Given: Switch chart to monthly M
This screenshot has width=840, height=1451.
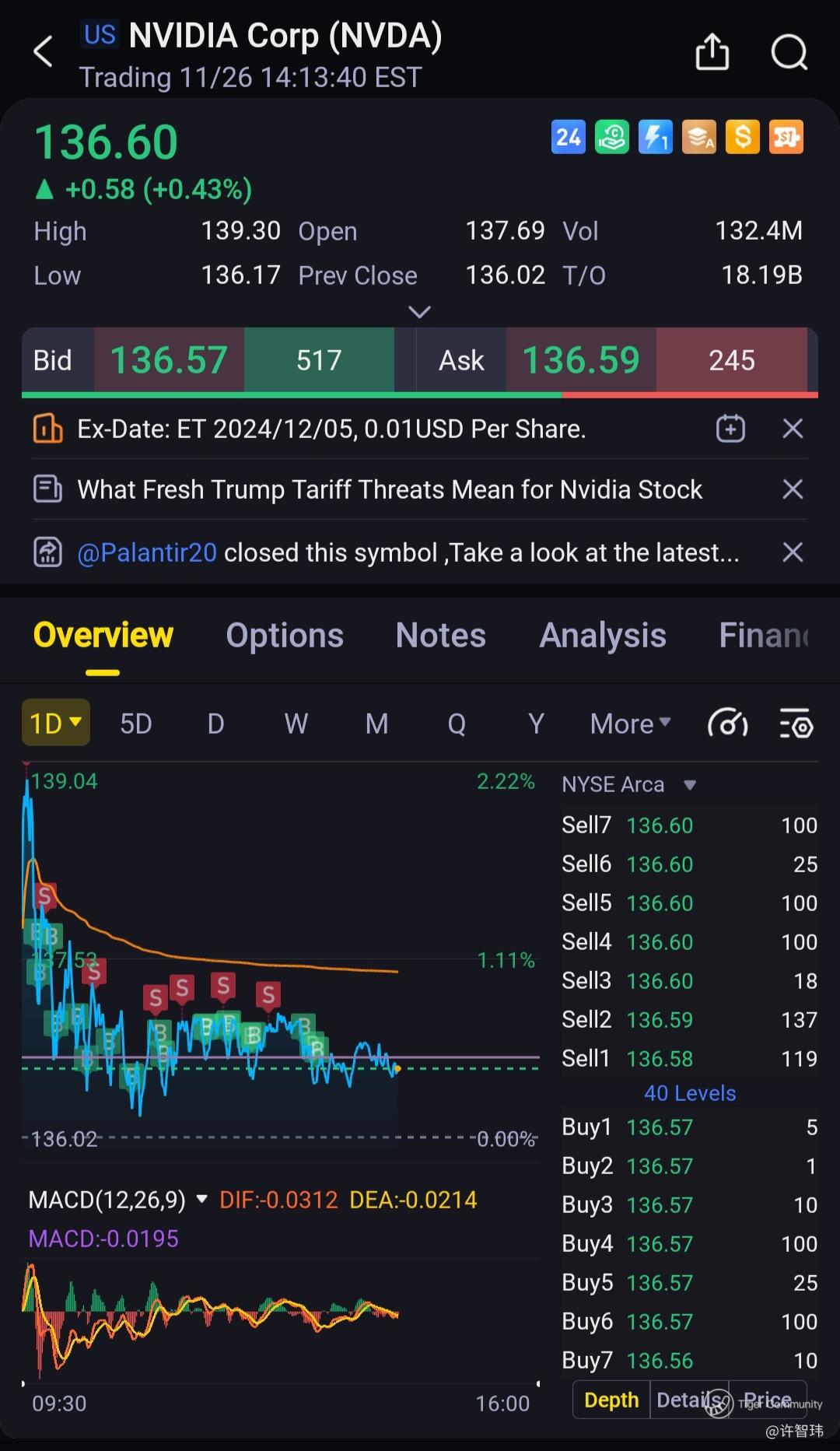Looking at the screenshot, I should coord(376,724).
